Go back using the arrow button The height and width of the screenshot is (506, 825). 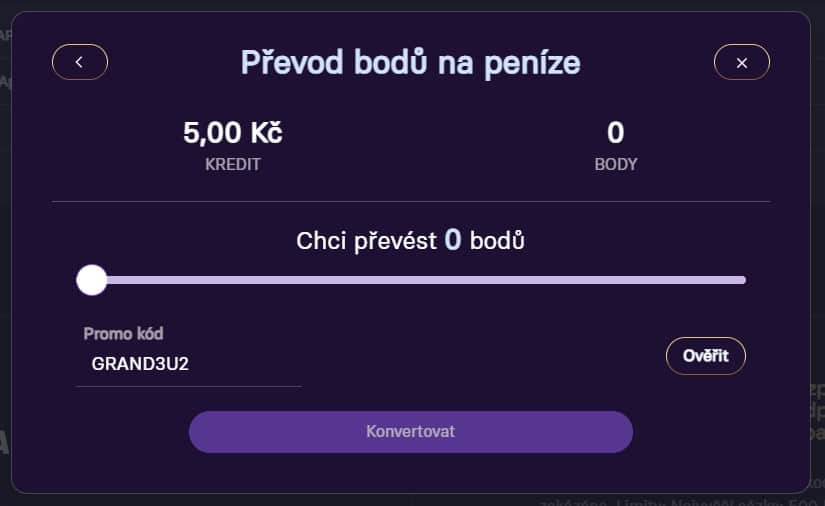pos(79,62)
